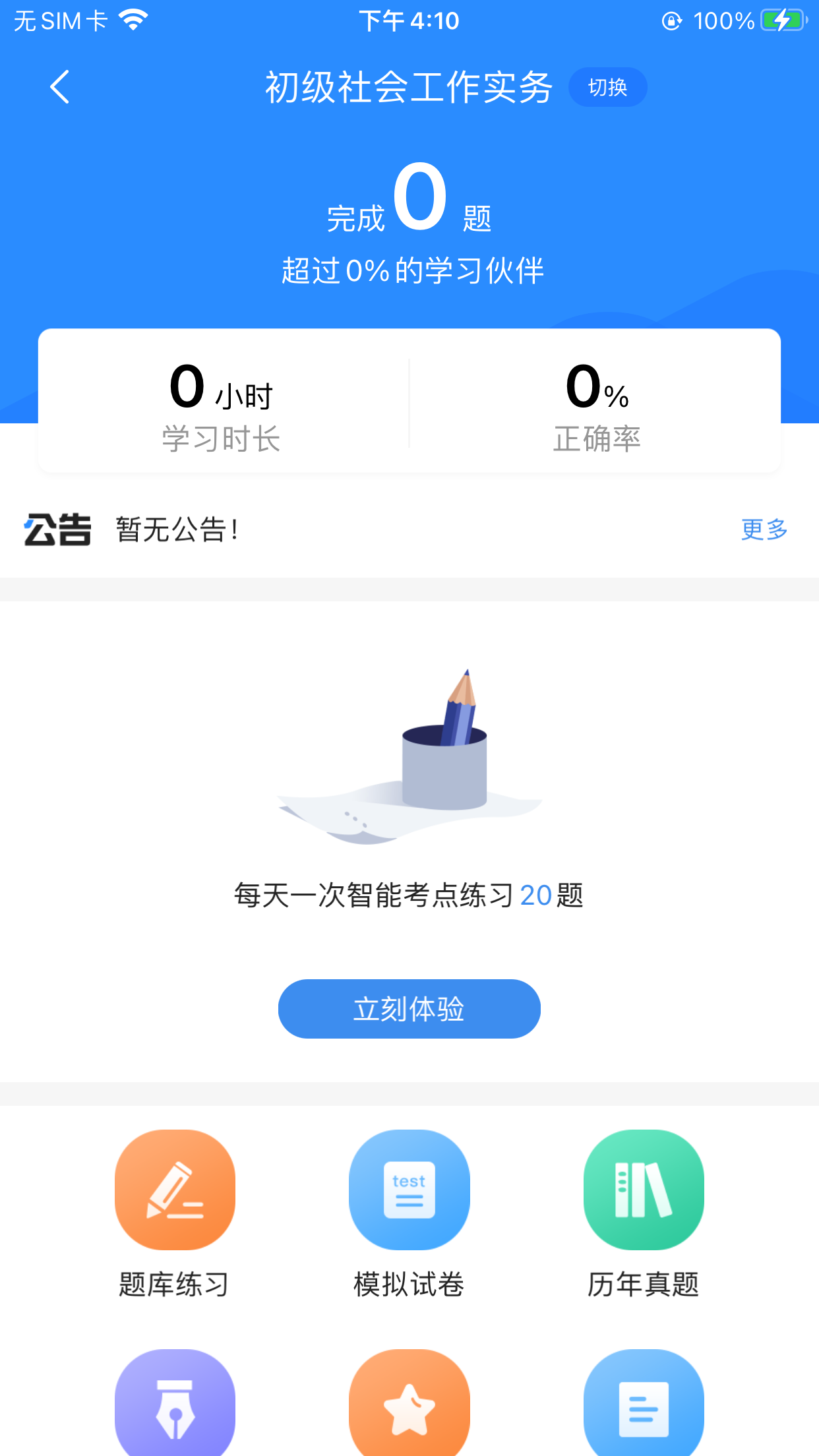Tap the back chevron at top left
This screenshot has height=1456, width=819.
[x=59, y=86]
